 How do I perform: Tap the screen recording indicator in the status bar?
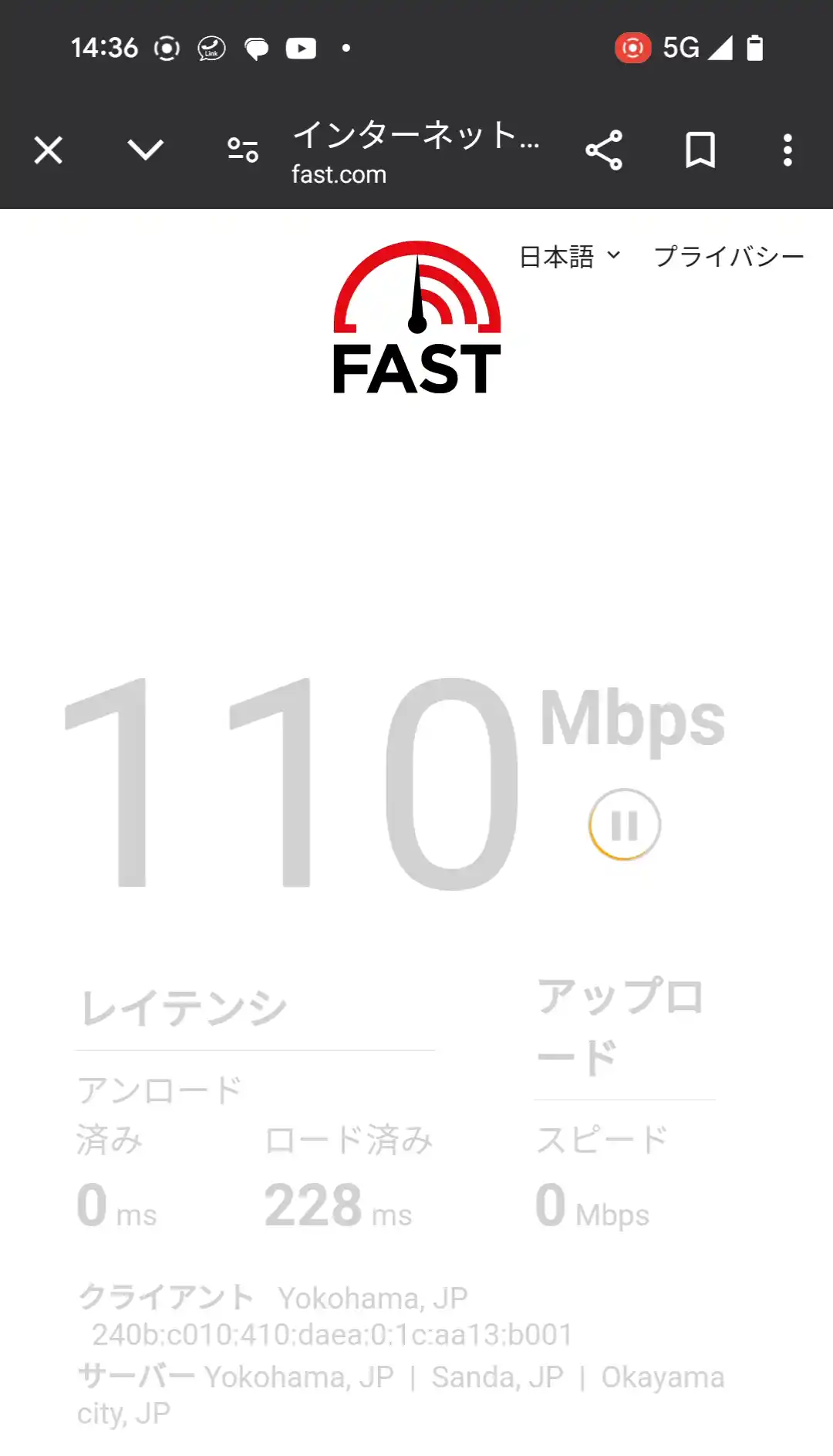(x=633, y=48)
